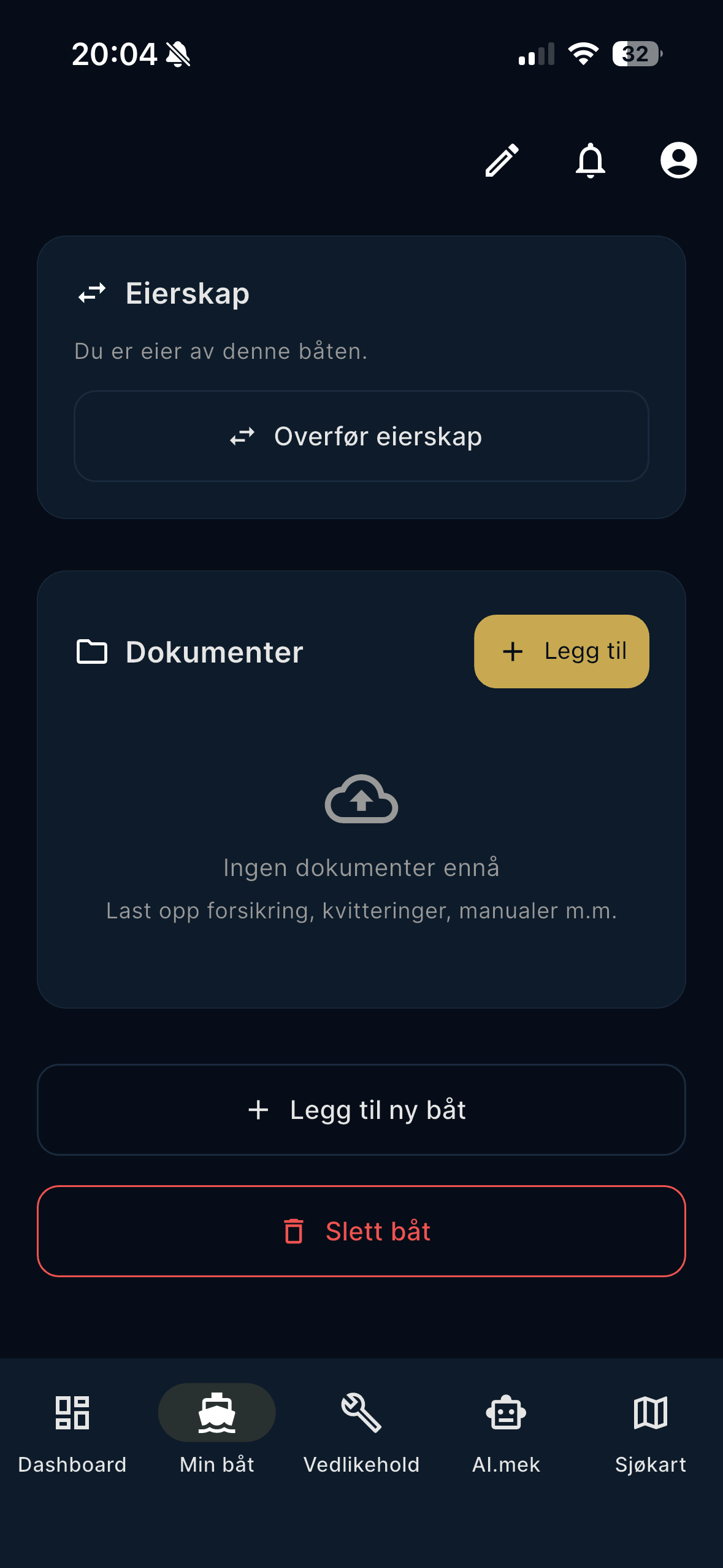Click the folder icon beside Dokumenter
Viewport: 723px width, 1568px height.
(x=92, y=651)
